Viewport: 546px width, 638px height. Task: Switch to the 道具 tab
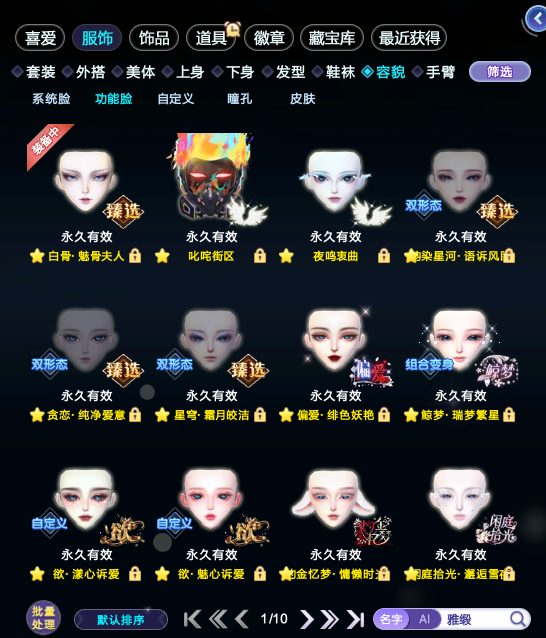[211, 38]
